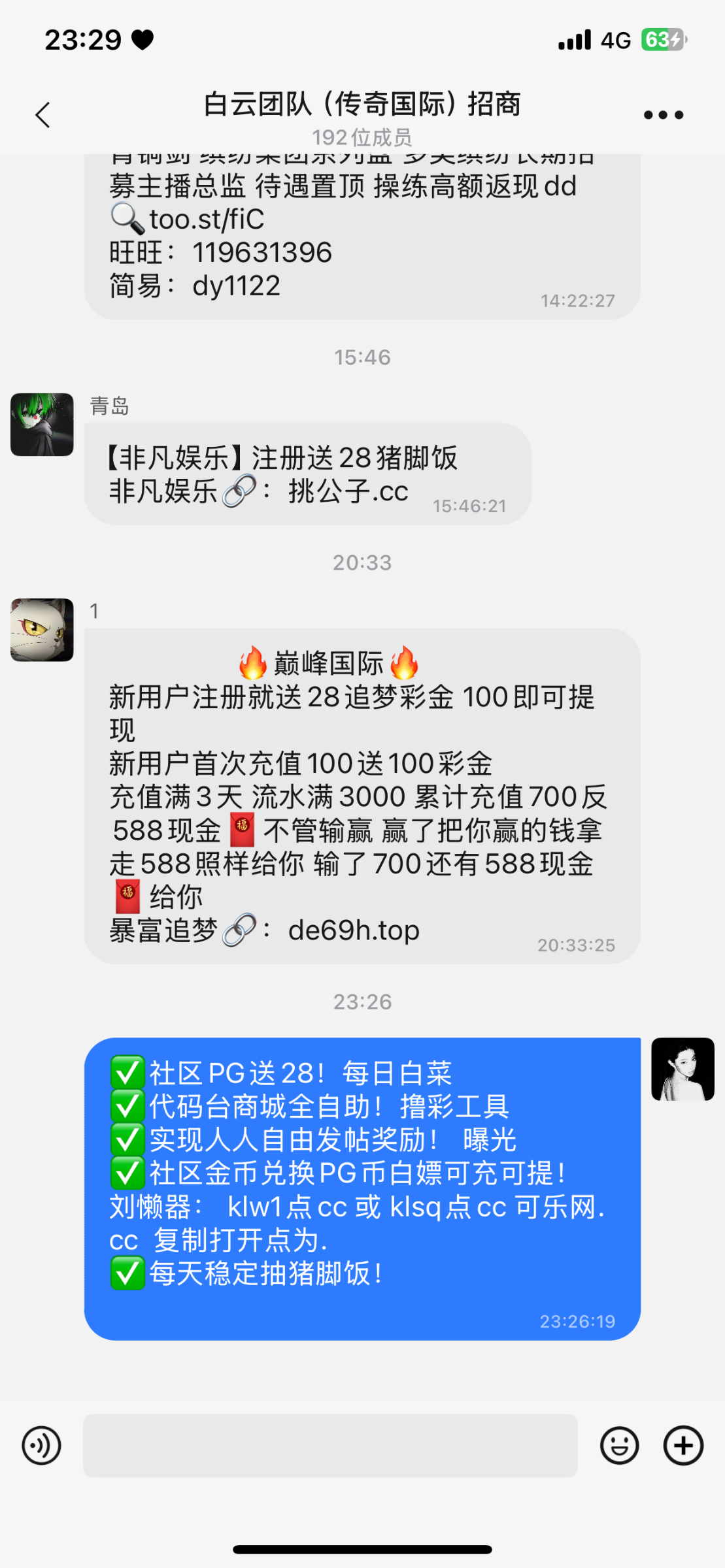Screen dimensions: 725x1568
Task: Focus the message text field
Action: pyautogui.click(x=330, y=1445)
